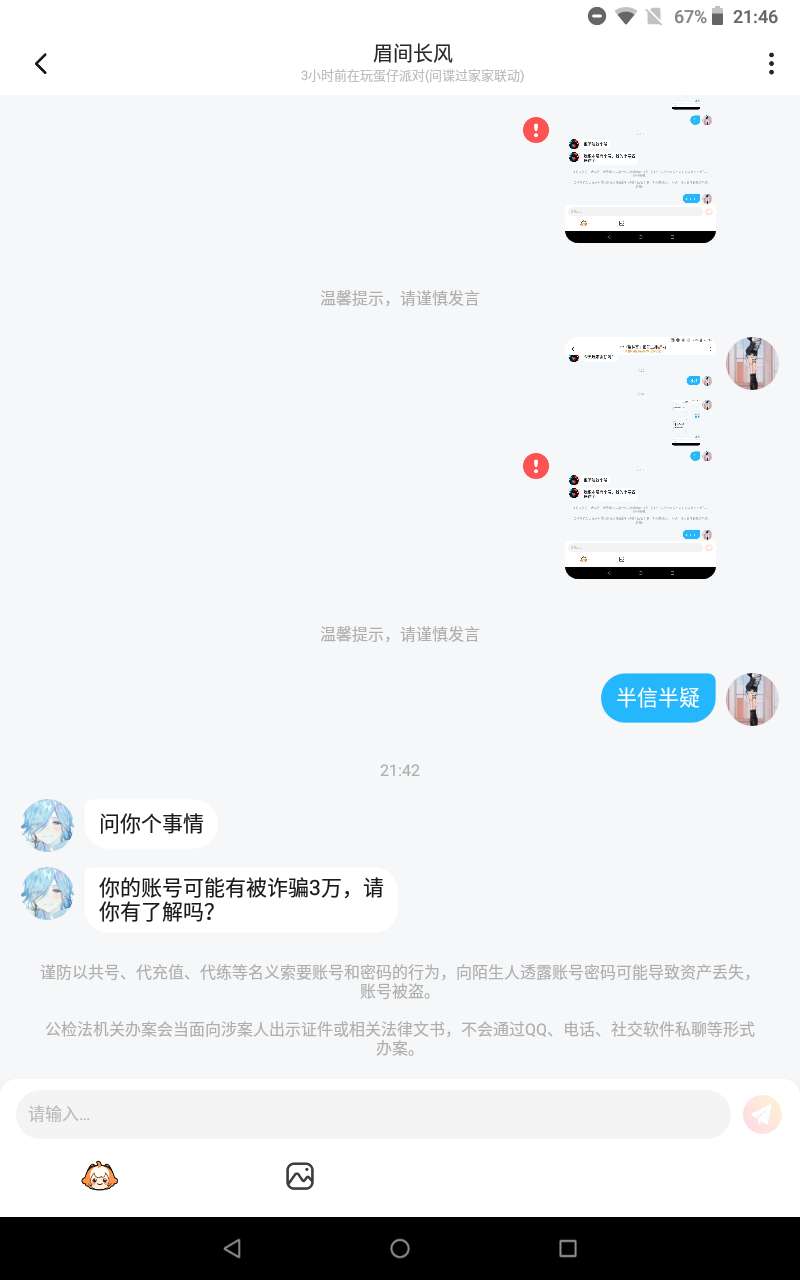
Task: Open 眉间长风's avatar beside 问你个事情
Action: [x=48, y=825]
